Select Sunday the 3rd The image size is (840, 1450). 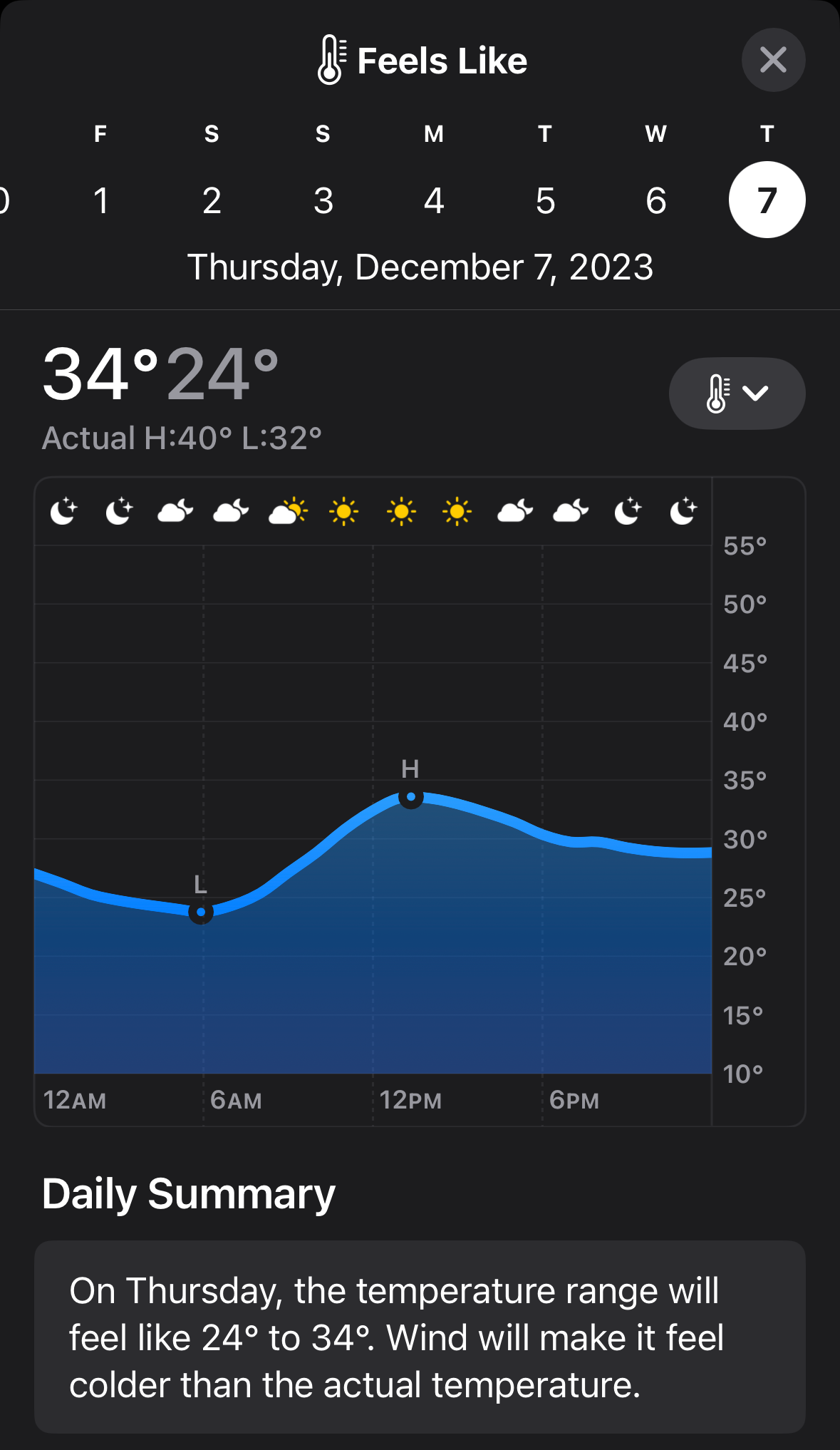coord(323,200)
